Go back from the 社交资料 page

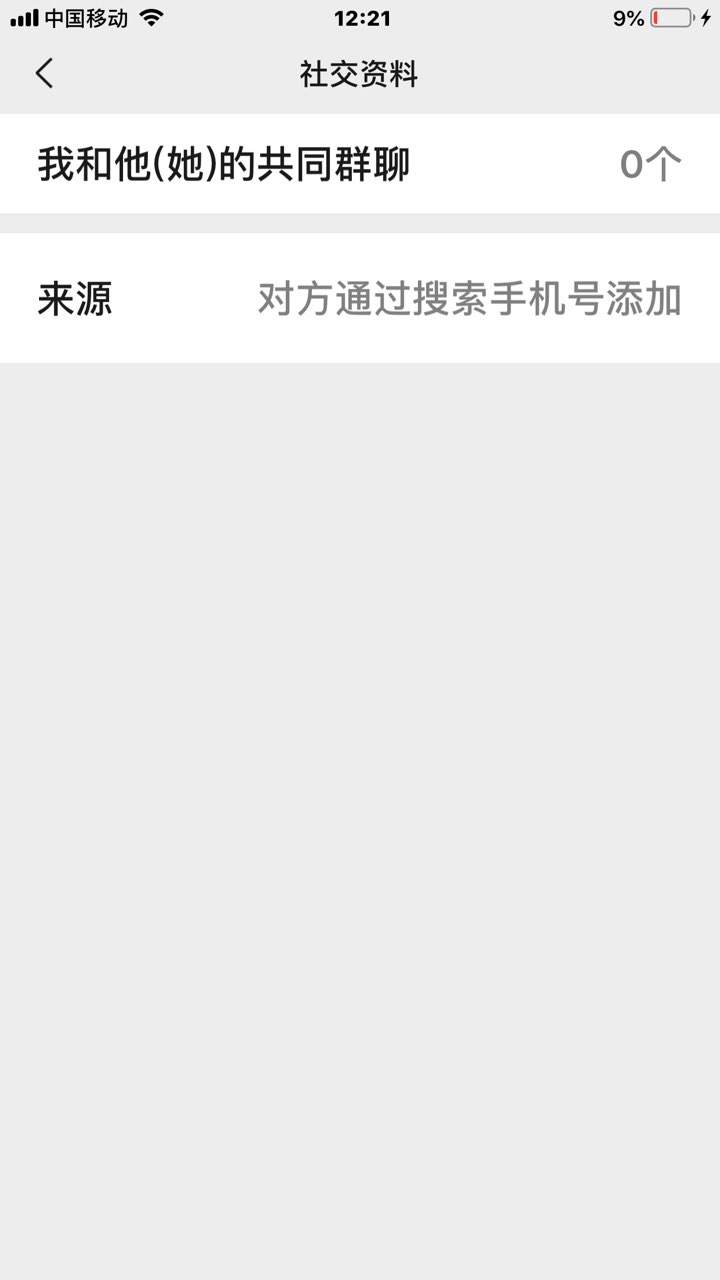click(44, 74)
